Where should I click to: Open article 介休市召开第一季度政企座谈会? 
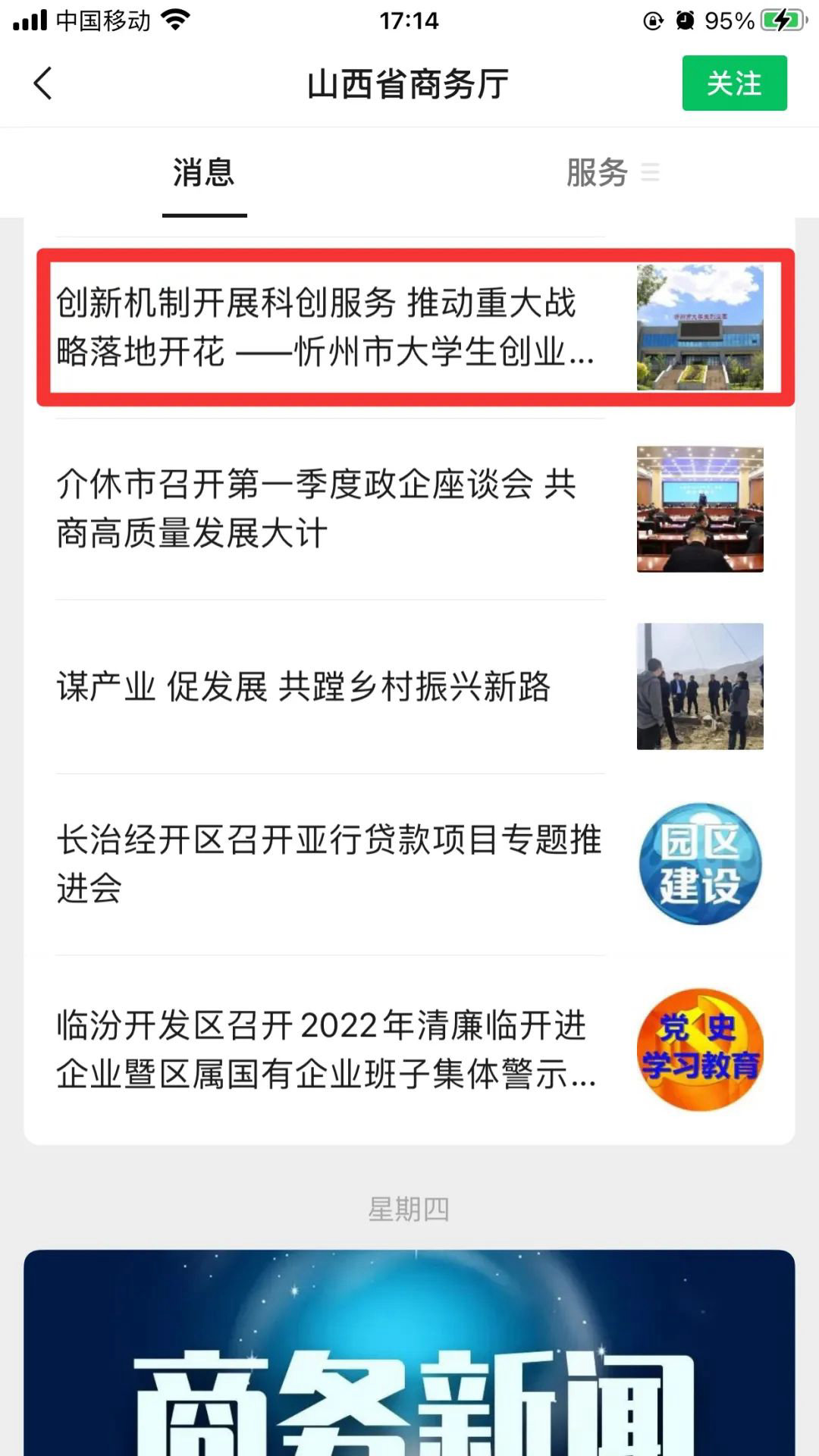409,509
